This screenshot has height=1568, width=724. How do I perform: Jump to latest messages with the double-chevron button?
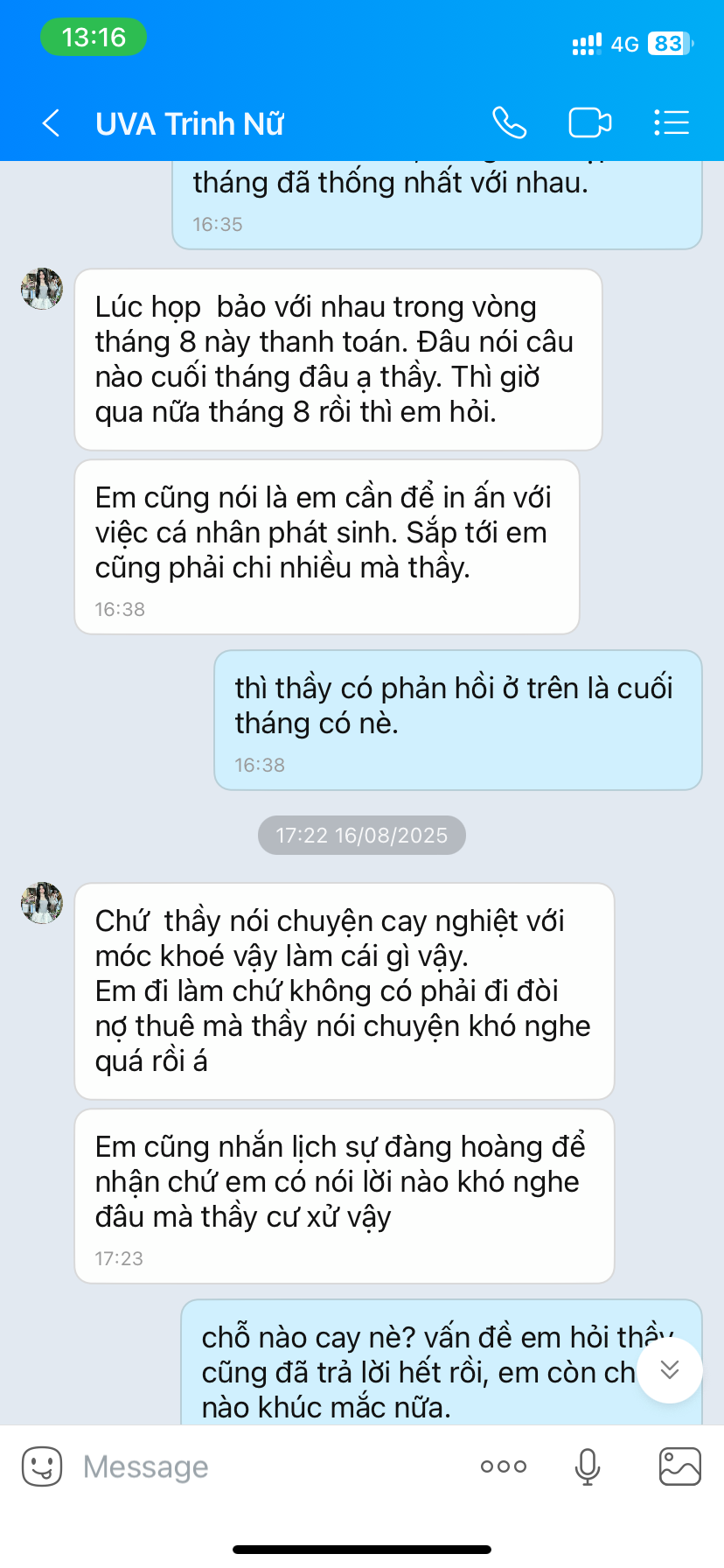click(x=670, y=1369)
